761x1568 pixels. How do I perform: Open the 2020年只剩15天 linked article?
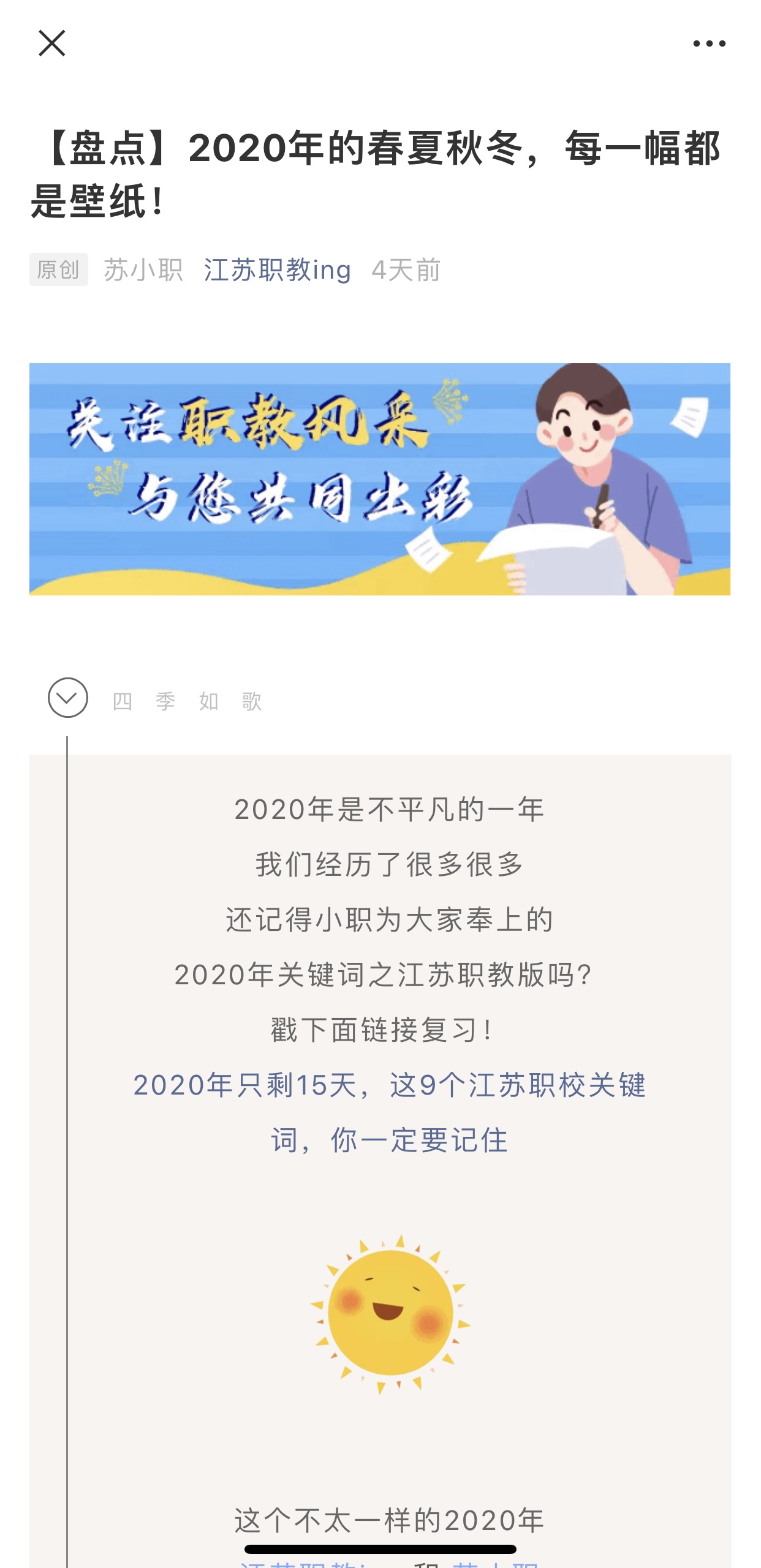(389, 1085)
